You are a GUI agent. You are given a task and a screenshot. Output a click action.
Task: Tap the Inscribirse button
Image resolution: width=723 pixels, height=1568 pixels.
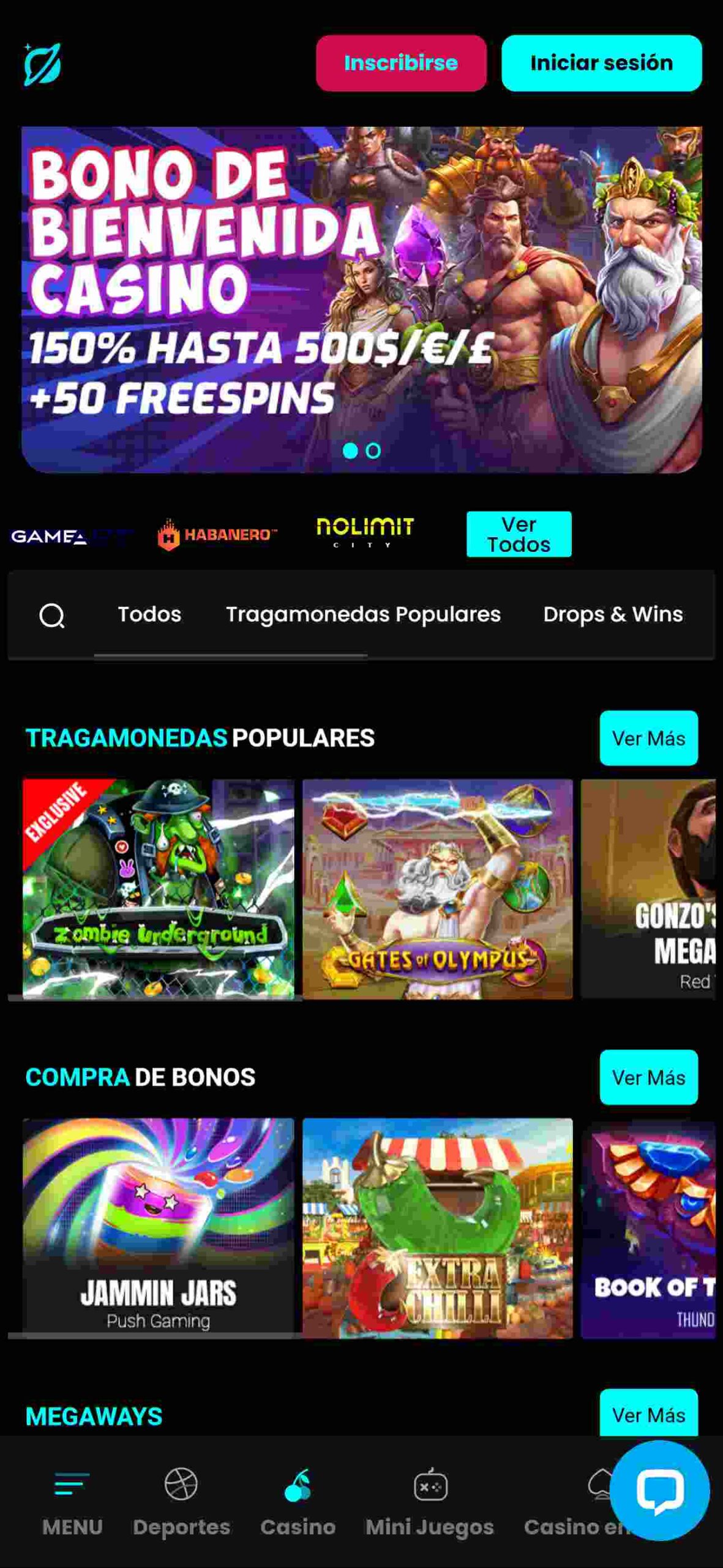[x=401, y=63]
